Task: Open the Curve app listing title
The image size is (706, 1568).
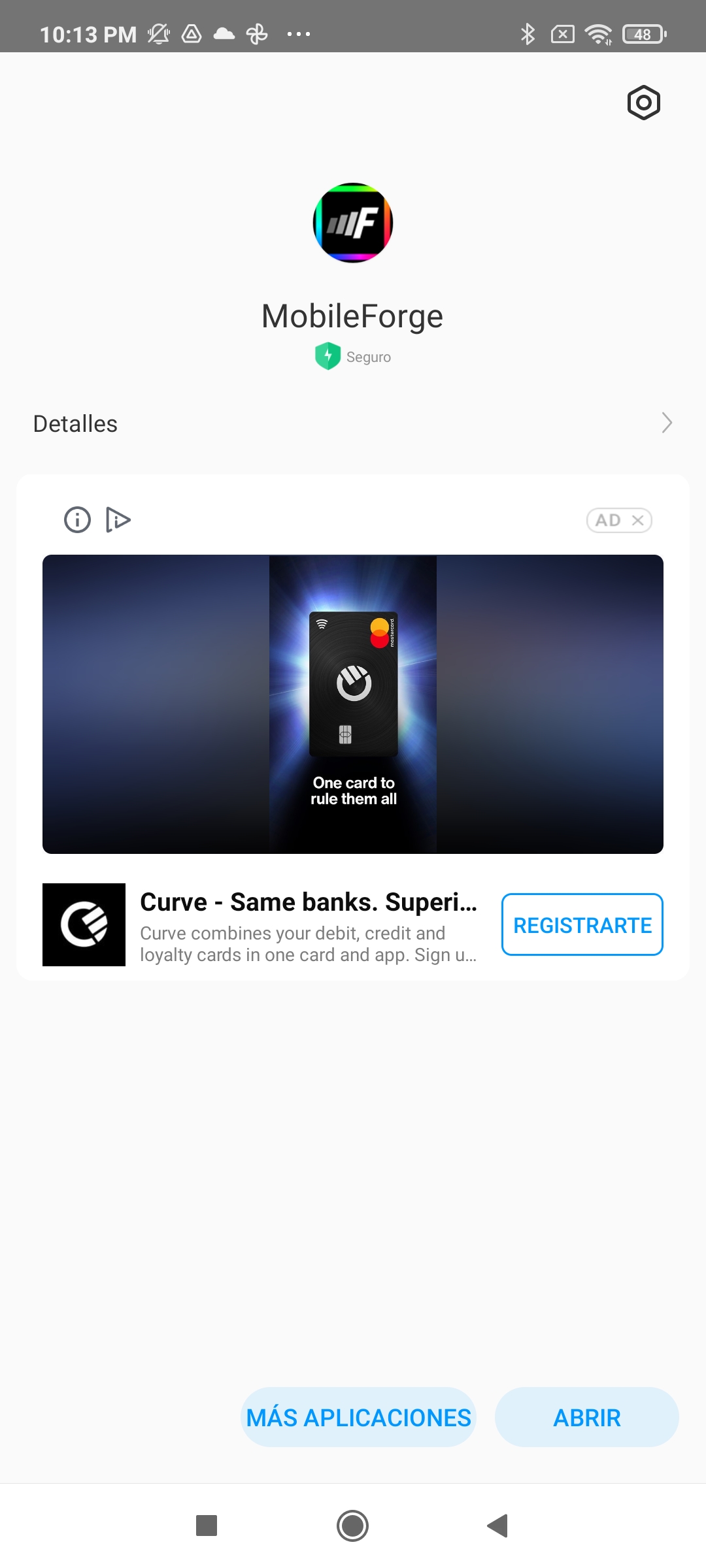Action: point(309,902)
